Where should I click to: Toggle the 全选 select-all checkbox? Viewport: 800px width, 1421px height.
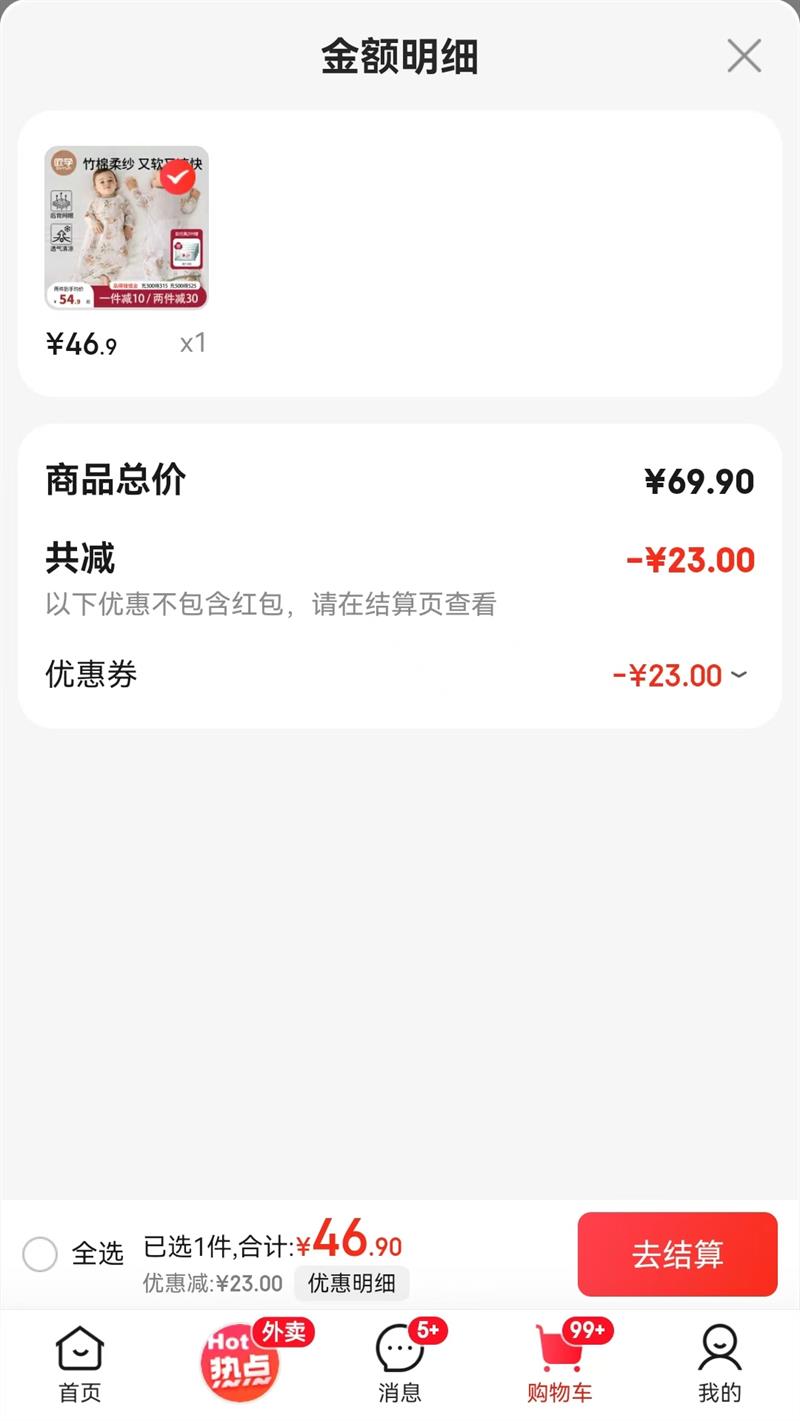pyautogui.click(x=40, y=1253)
